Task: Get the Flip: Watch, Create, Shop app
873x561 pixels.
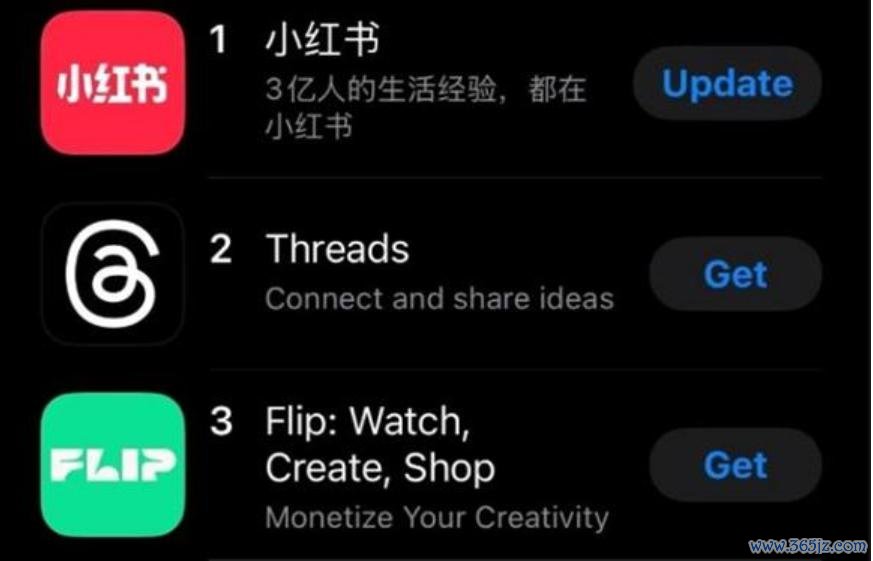Action: click(x=735, y=465)
